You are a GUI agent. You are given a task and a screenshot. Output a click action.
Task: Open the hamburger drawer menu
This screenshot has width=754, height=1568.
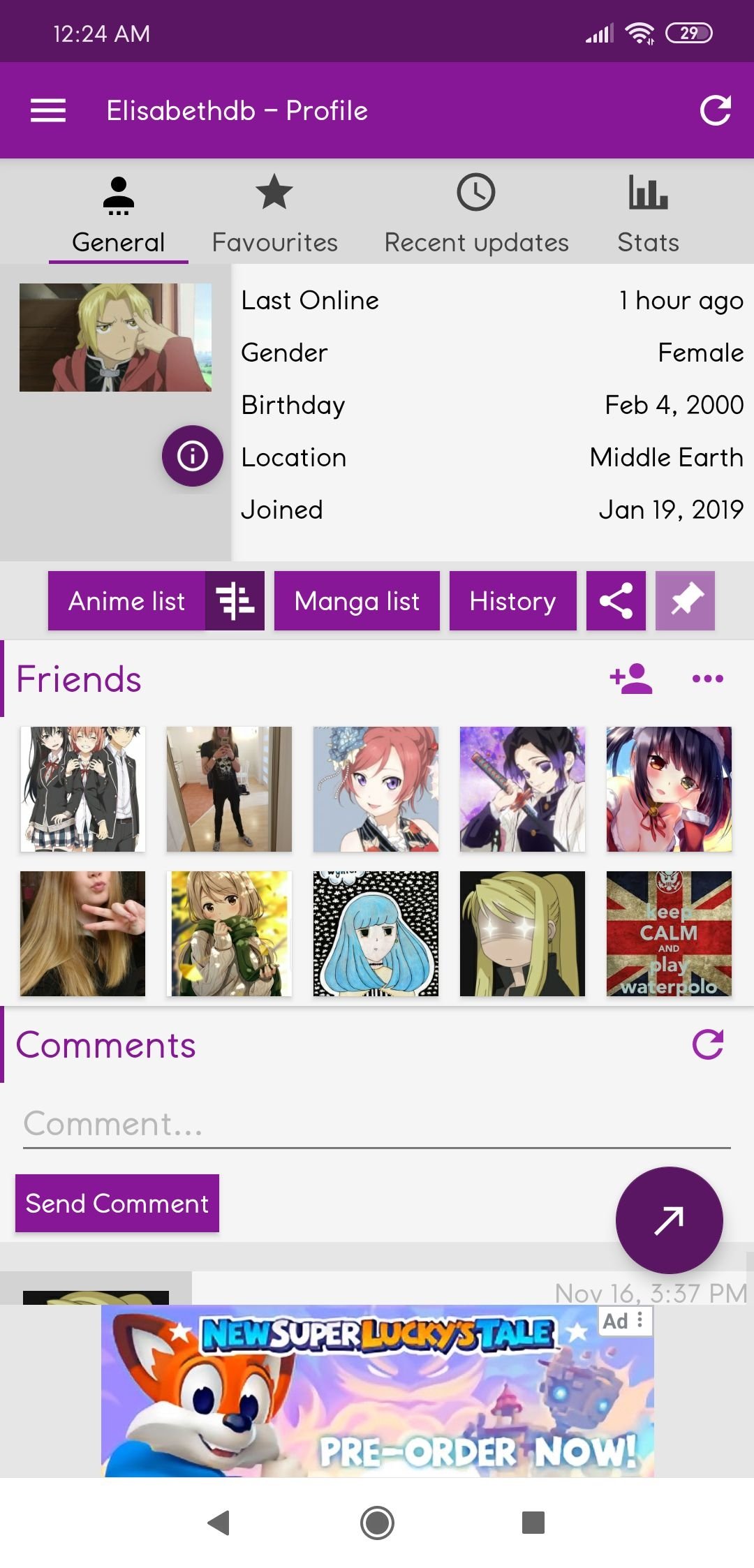[x=48, y=110]
